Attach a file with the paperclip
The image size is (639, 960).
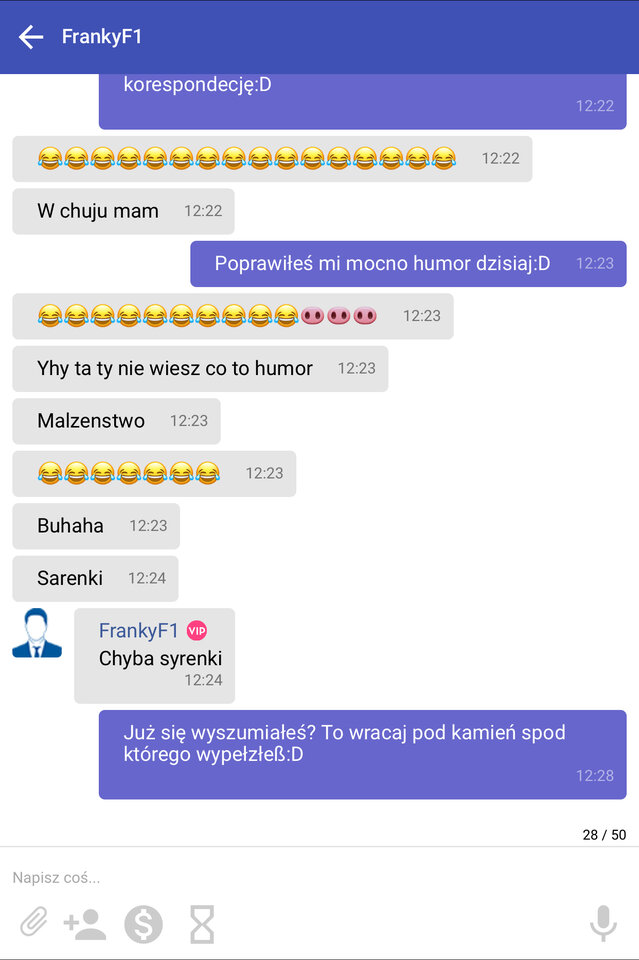pos(34,923)
